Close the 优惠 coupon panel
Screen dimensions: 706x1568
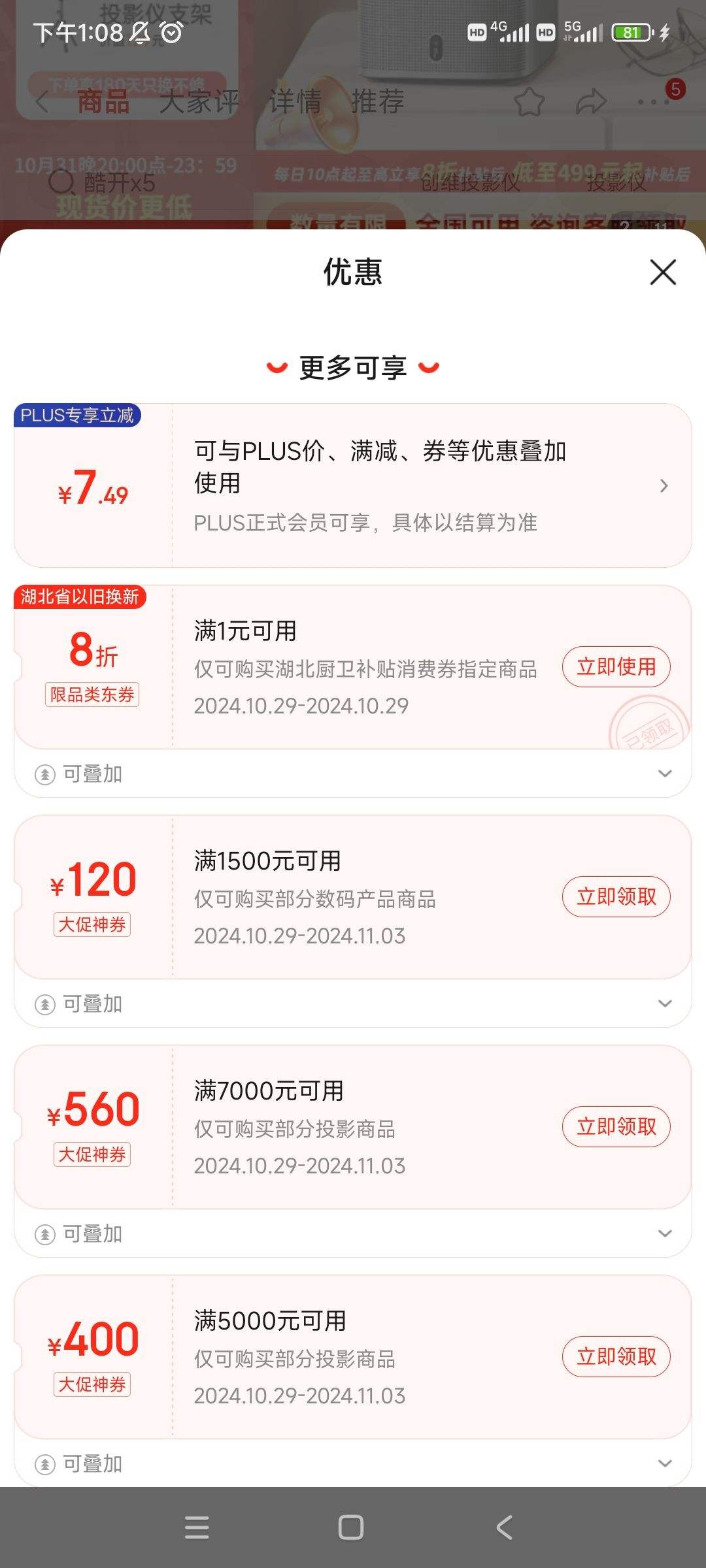click(x=662, y=273)
